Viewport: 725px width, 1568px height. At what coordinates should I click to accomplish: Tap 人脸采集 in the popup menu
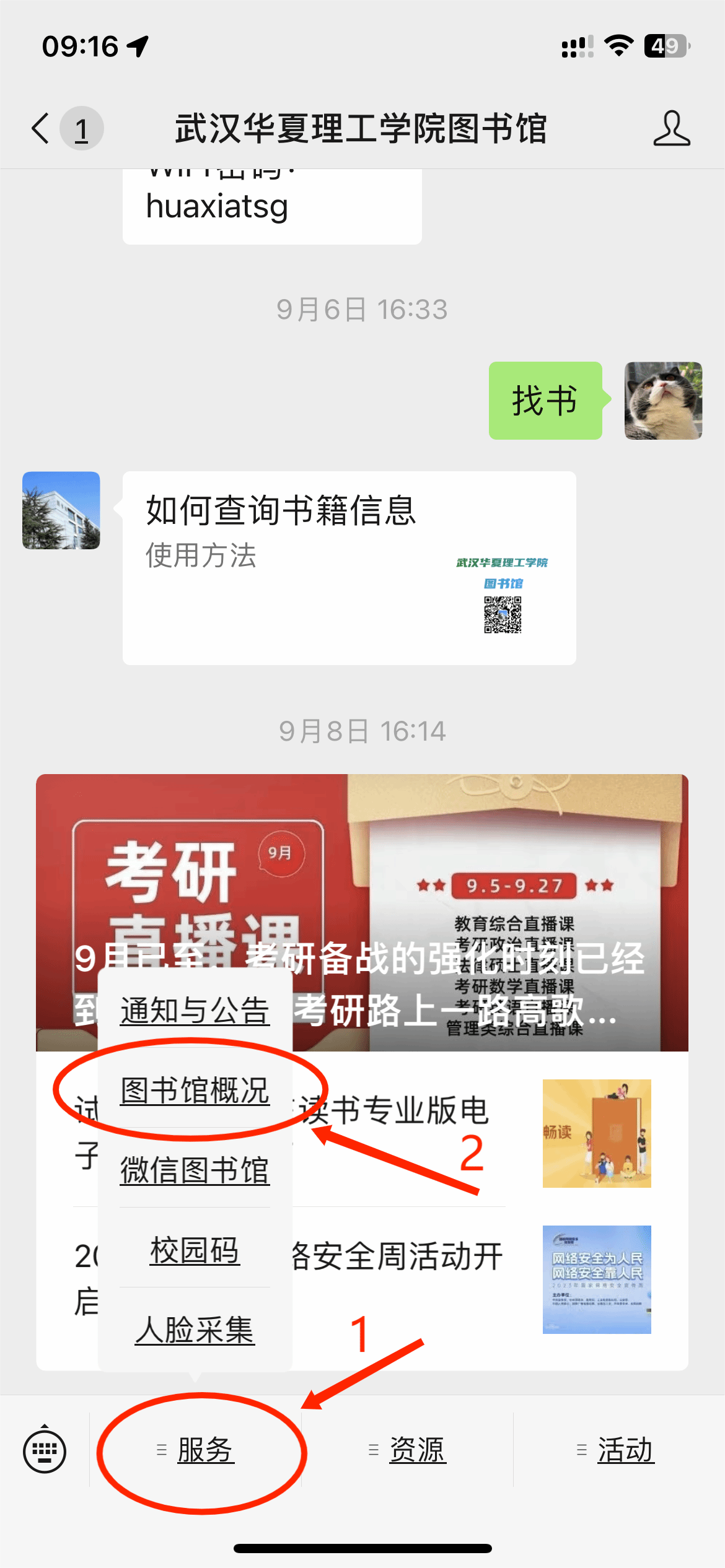click(195, 1330)
